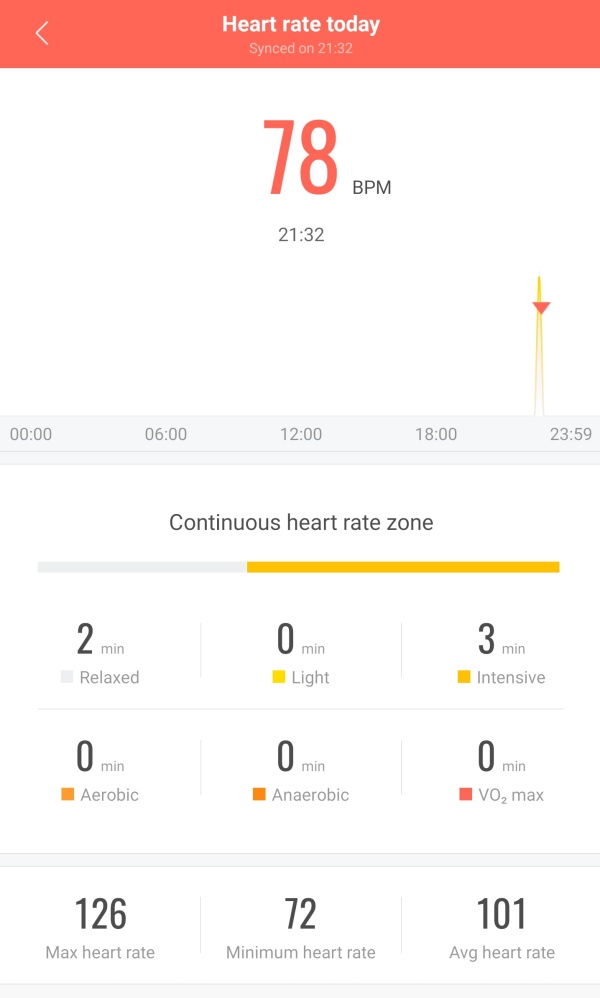The image size is (600, 998).
Task: Go back from Heart rate today
Action: [42, 34]
